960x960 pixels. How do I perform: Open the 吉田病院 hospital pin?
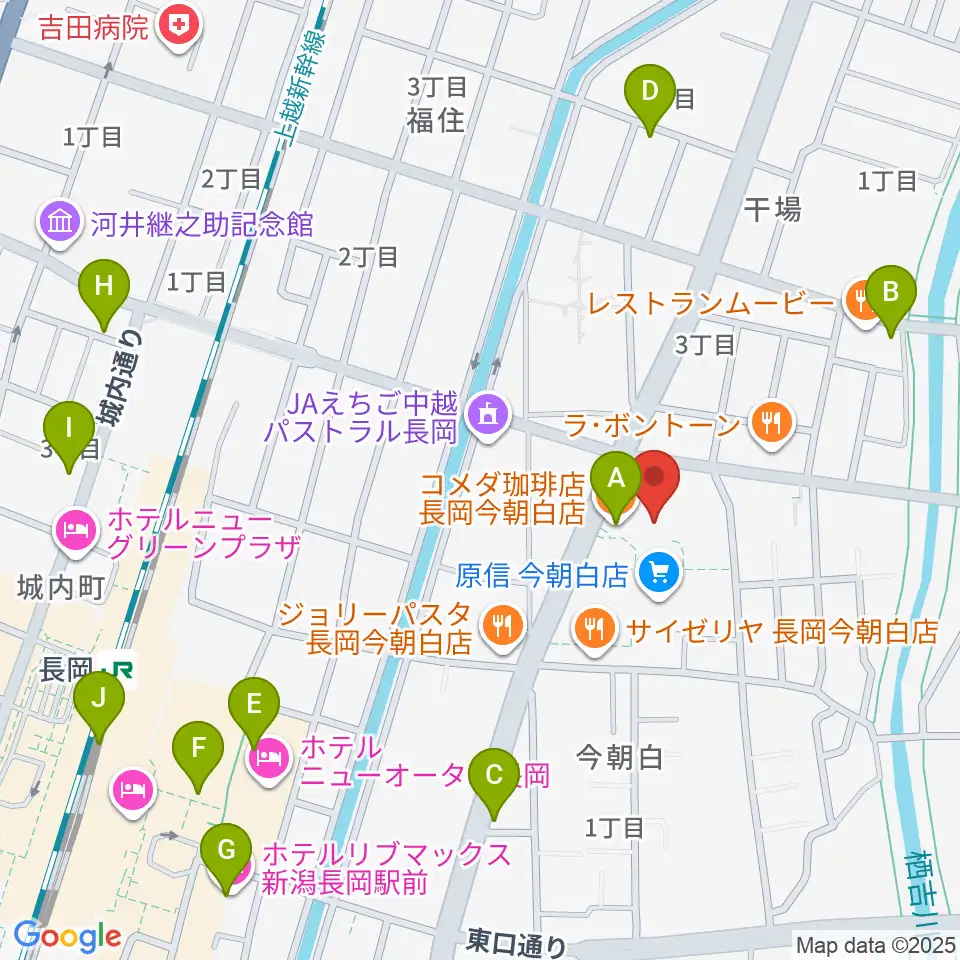click(x=178, y=28)
